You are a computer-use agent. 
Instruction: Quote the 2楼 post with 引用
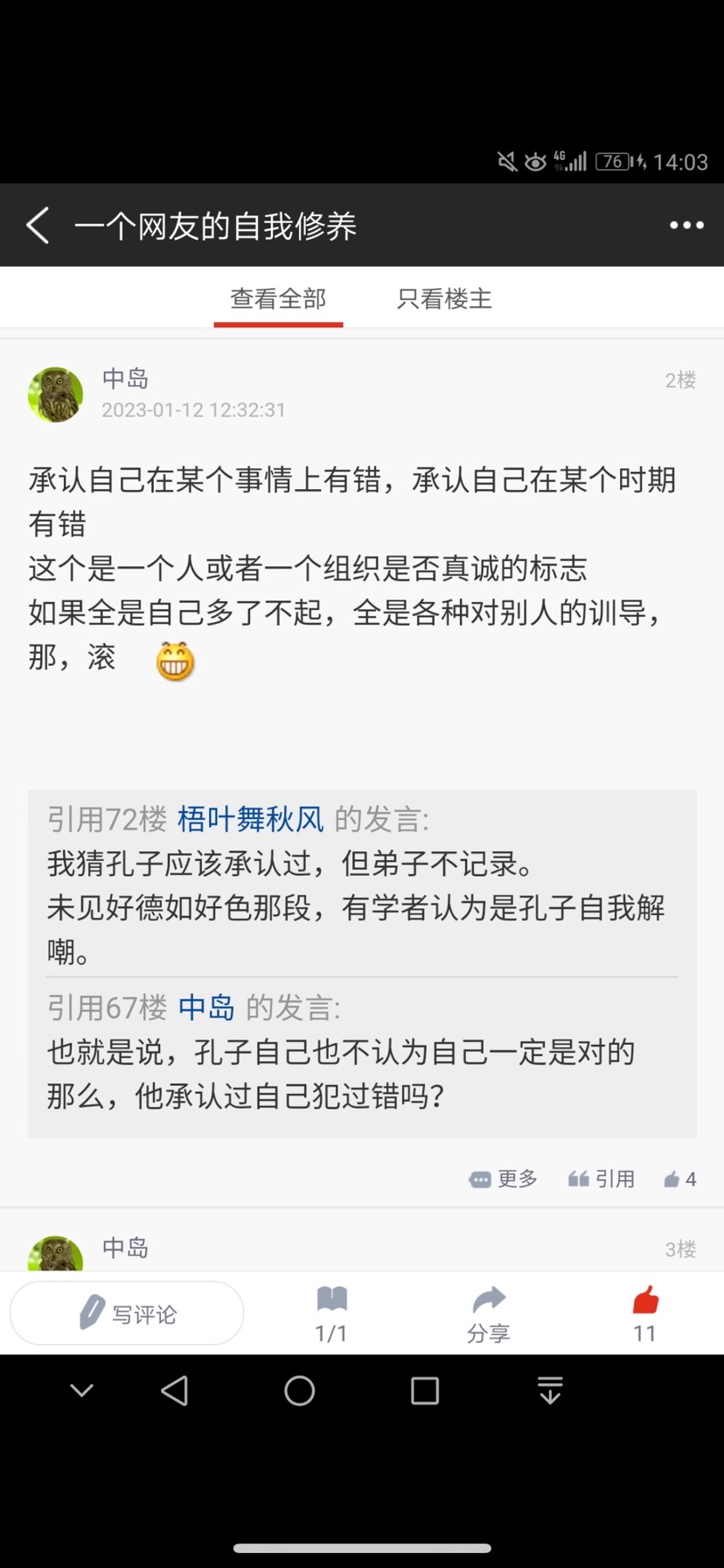602,1179
